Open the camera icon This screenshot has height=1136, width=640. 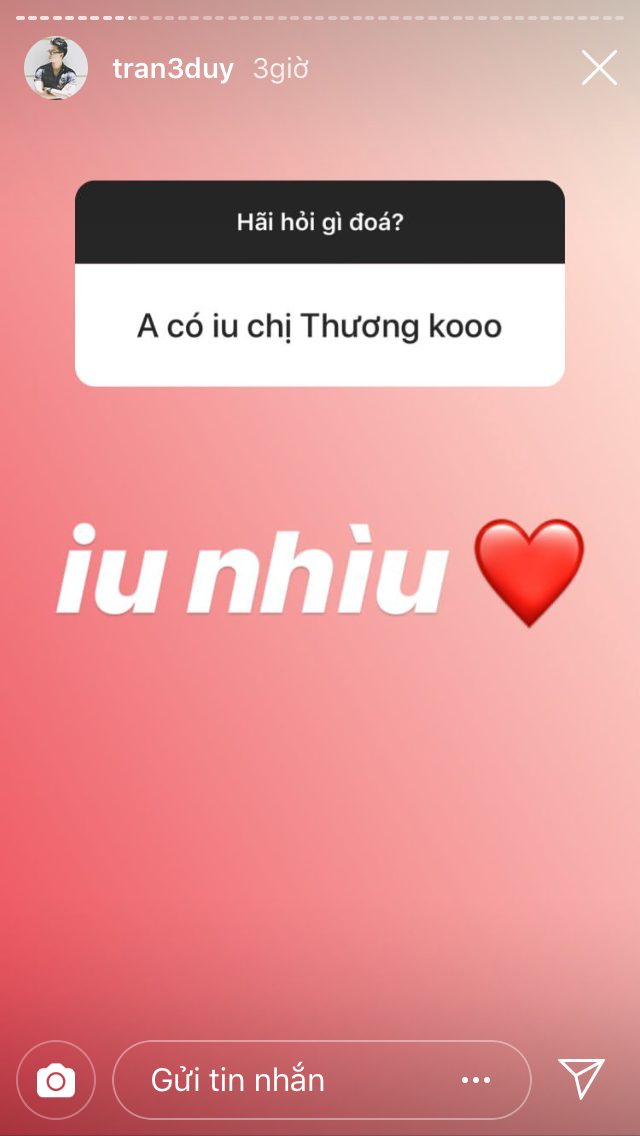click(x=56, y=1081)
